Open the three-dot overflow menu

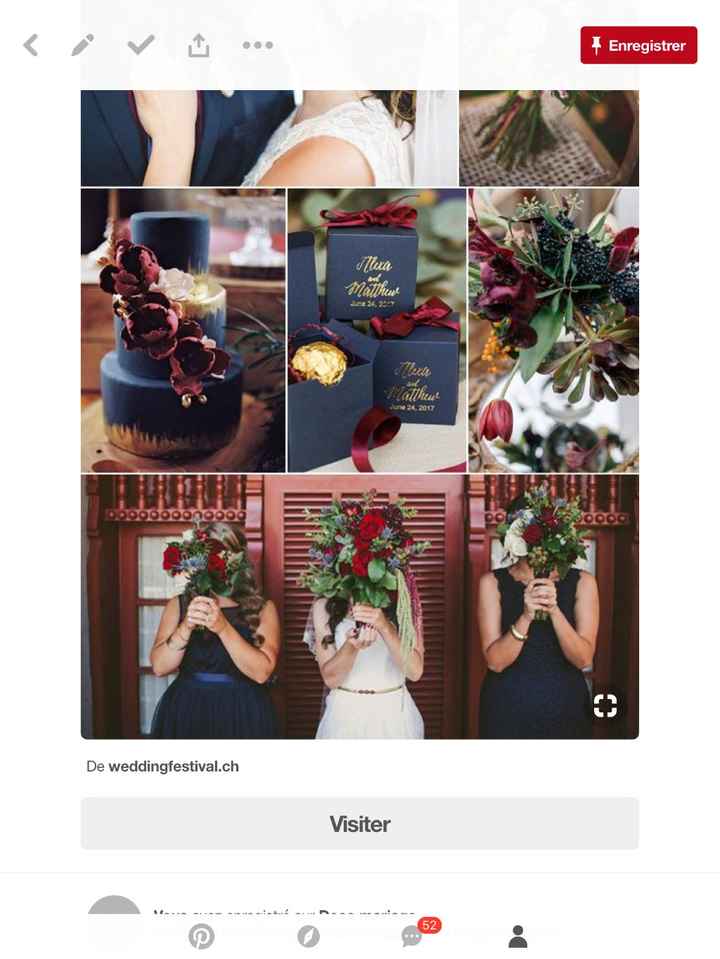[x=257, y=45]
